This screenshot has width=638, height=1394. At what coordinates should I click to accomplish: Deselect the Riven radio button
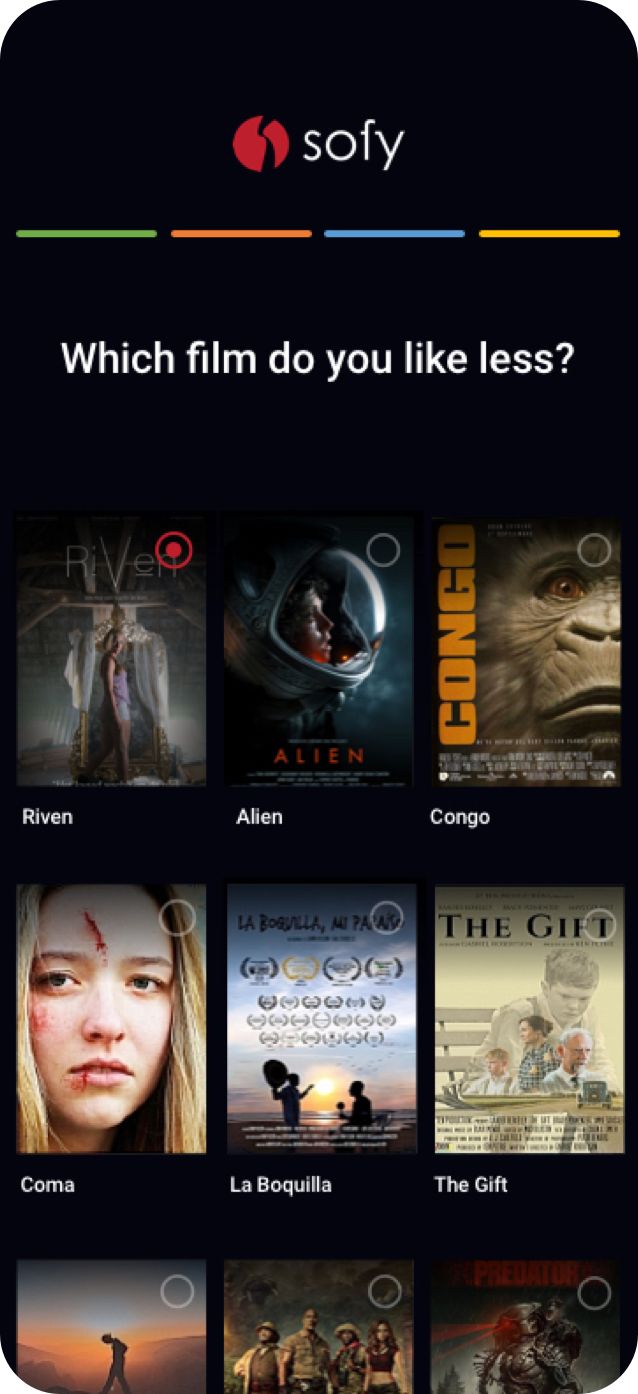175,549
